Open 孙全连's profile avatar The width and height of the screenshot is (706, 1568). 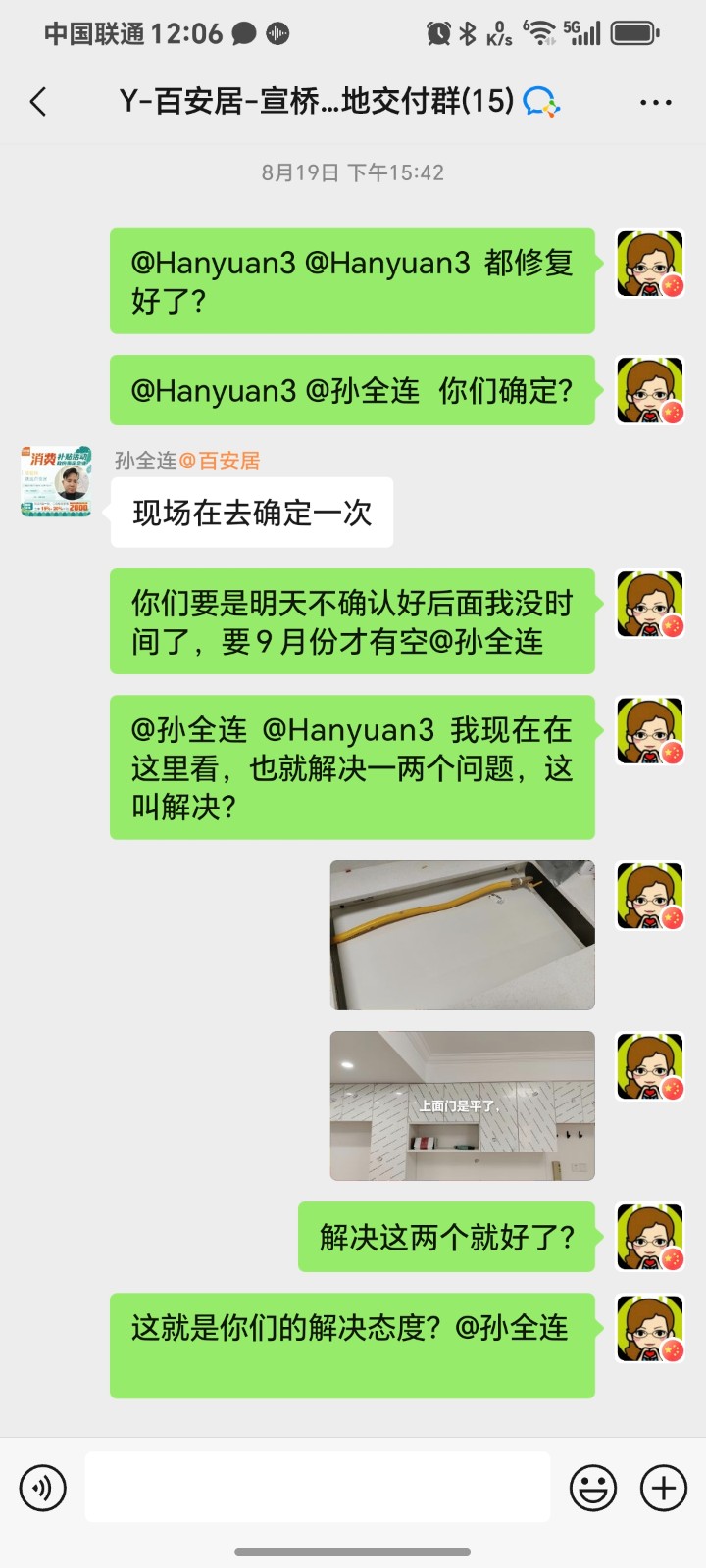pos(56,481)
